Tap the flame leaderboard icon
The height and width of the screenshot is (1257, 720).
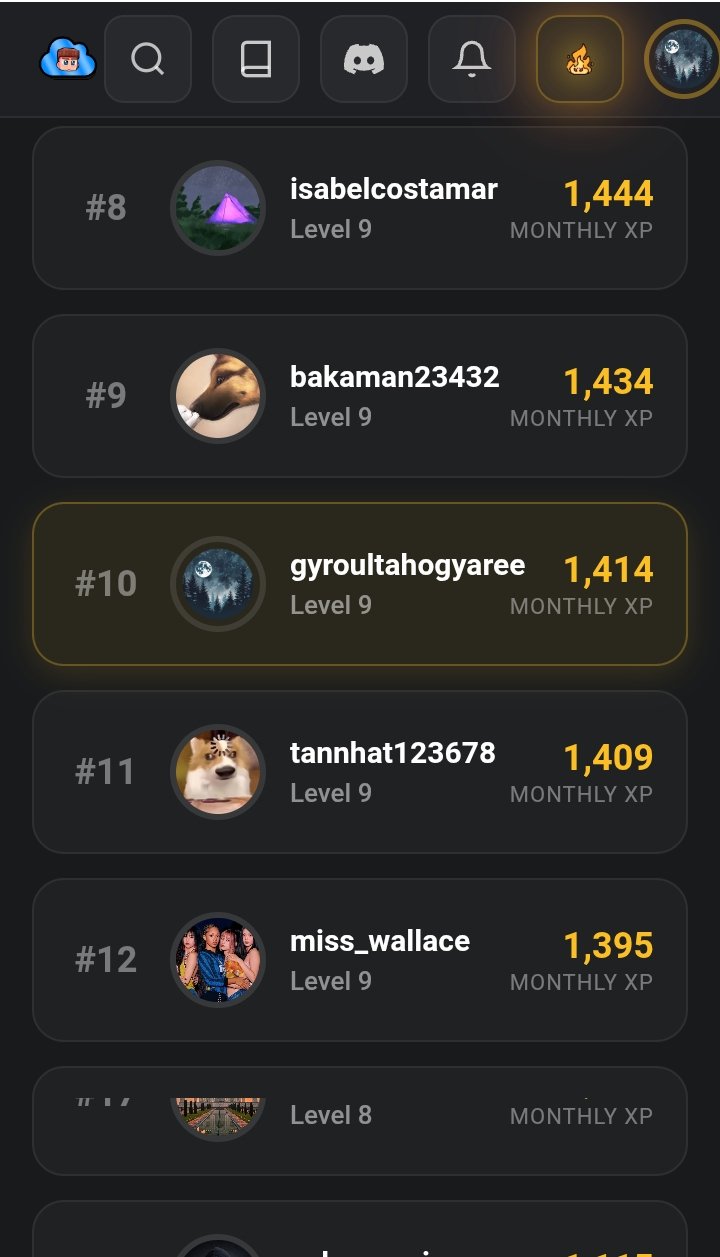coord(580,59)
